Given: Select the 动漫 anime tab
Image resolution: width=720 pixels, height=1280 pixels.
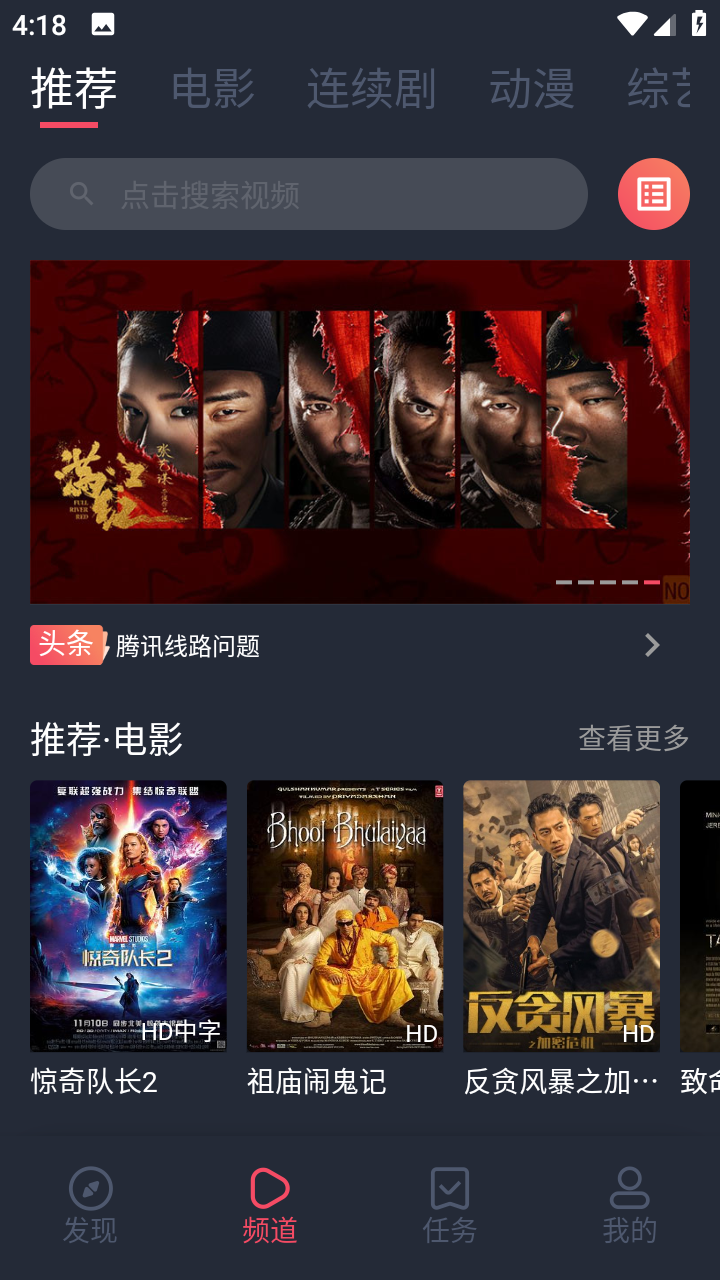Looking at the screenshot, I should pyautogui.click(x=531, y=88).
